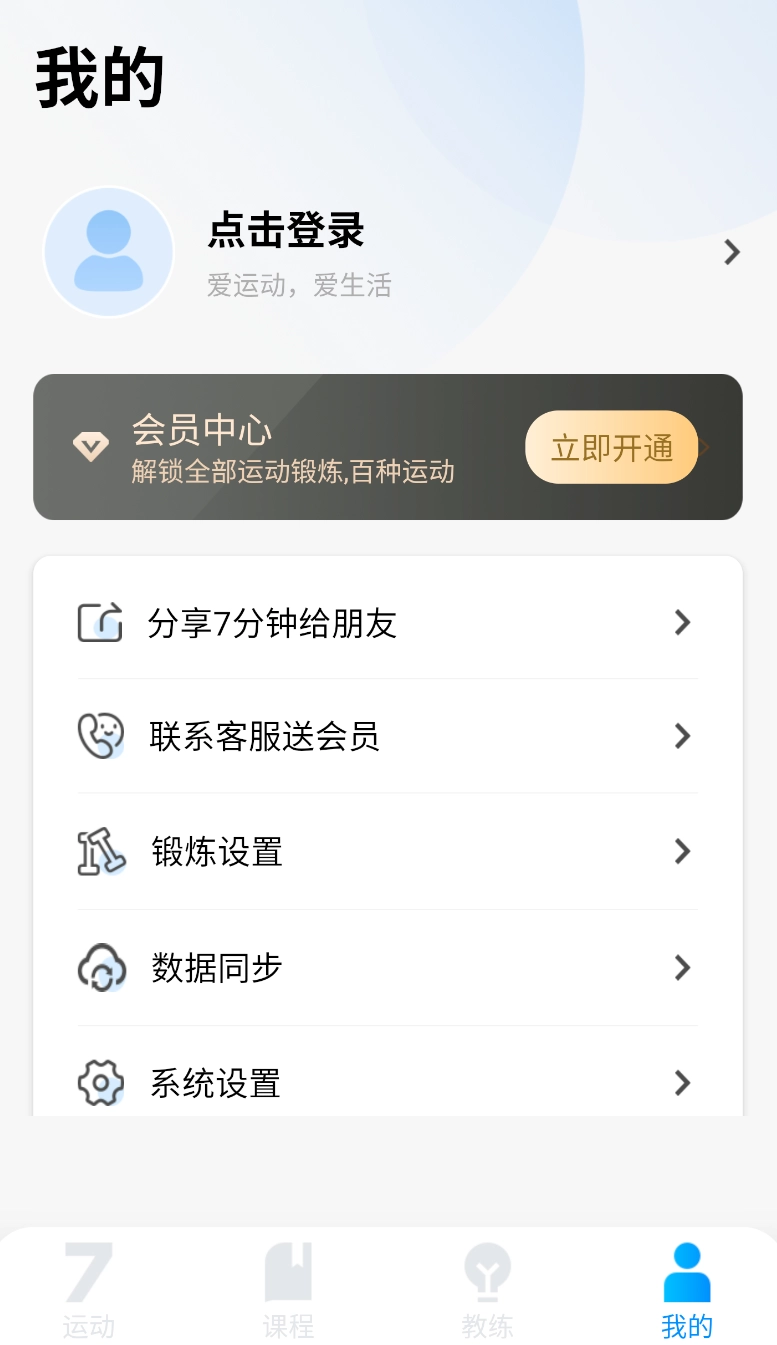Select the 我的 tab
This screenshot has width=777, height=1345.
687,1290
